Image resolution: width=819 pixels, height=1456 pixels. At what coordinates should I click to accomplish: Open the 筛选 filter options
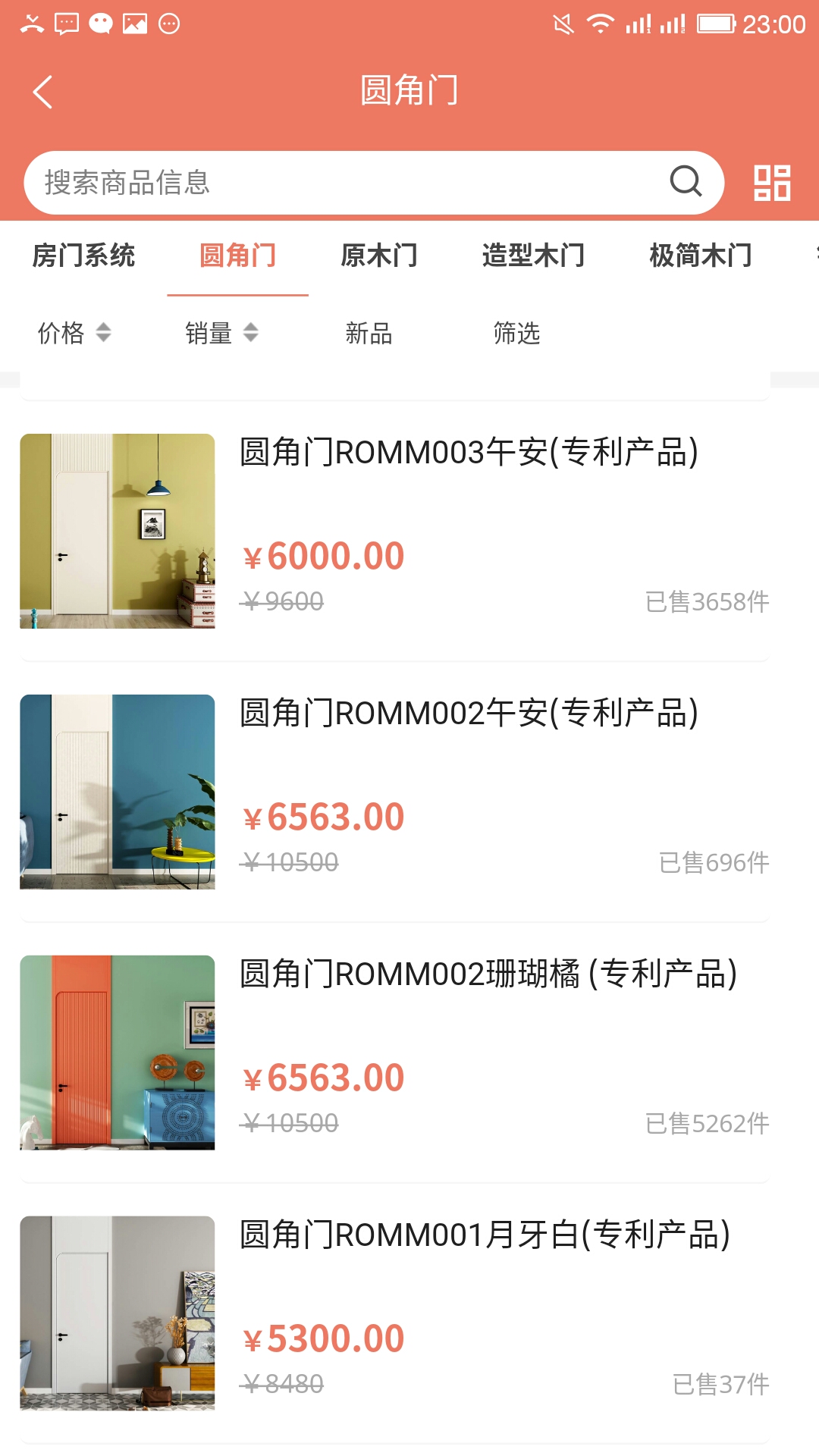(x=516, y=333)
